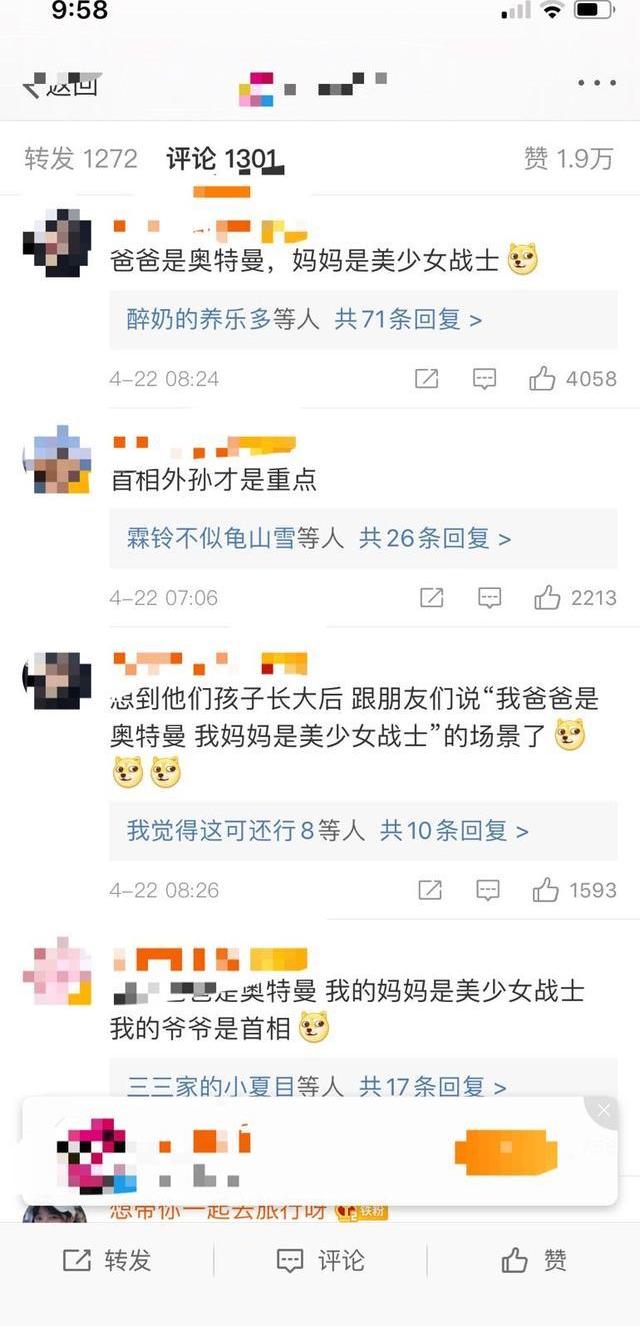The width and height of the screenshot is (640, 1326).
Task: Reply to the 4-22 08:26 comment
Action: point(488,889)
